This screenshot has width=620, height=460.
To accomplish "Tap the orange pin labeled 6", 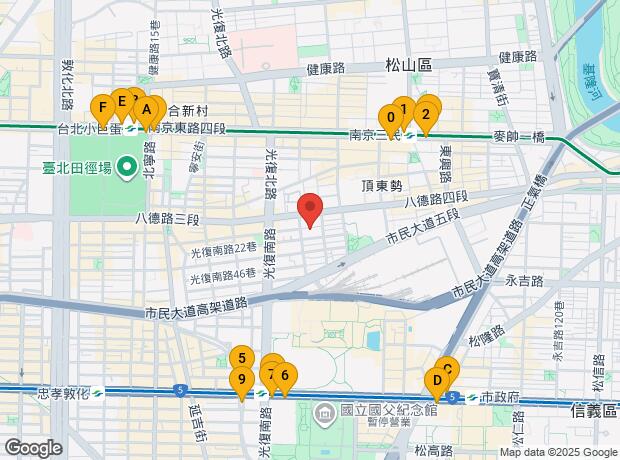I will [x=285, y=377].
